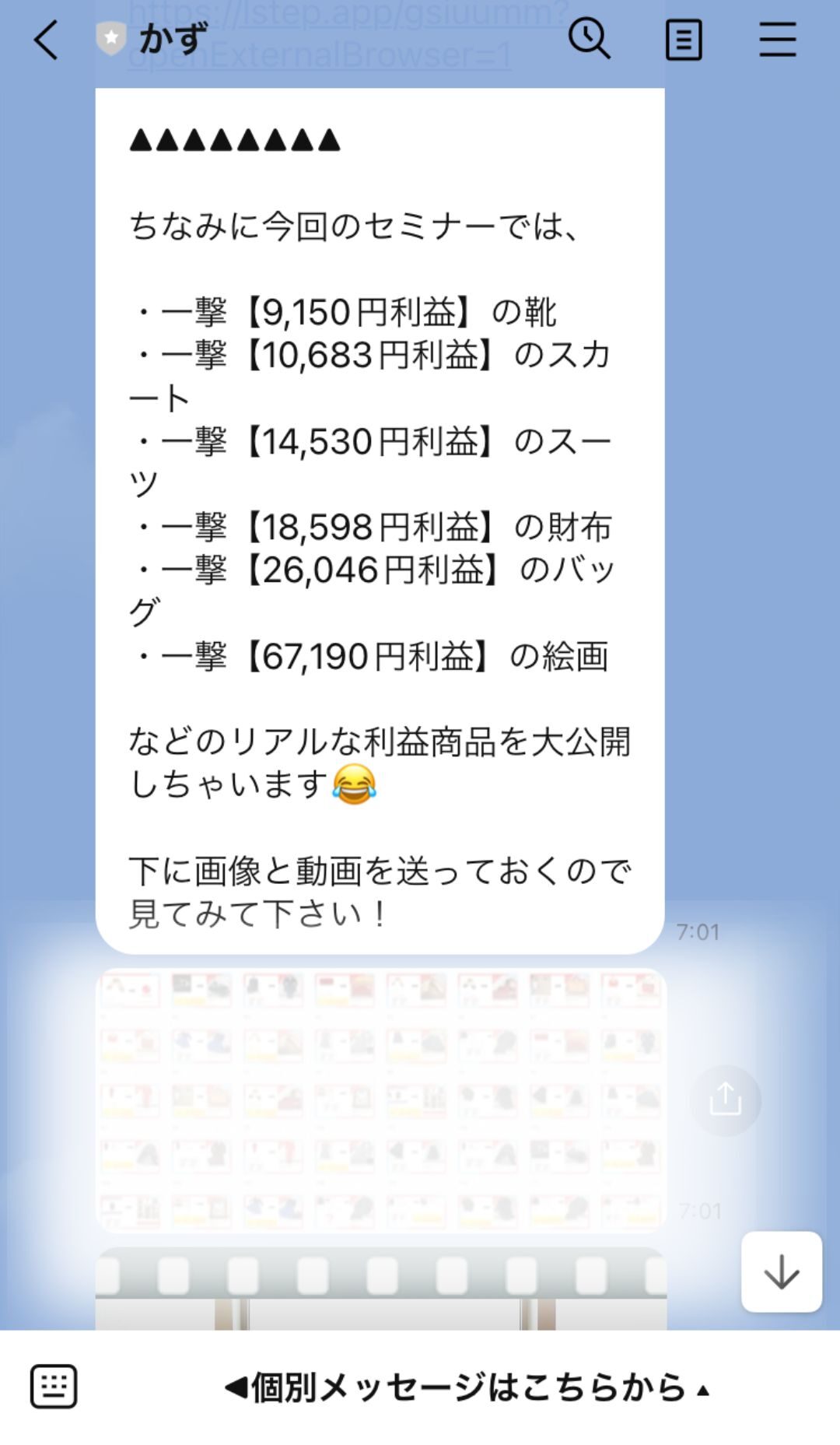Open the product screenshots image
The width and height of the screenshot is (840, 1445).
click(x=380, y=1100)
